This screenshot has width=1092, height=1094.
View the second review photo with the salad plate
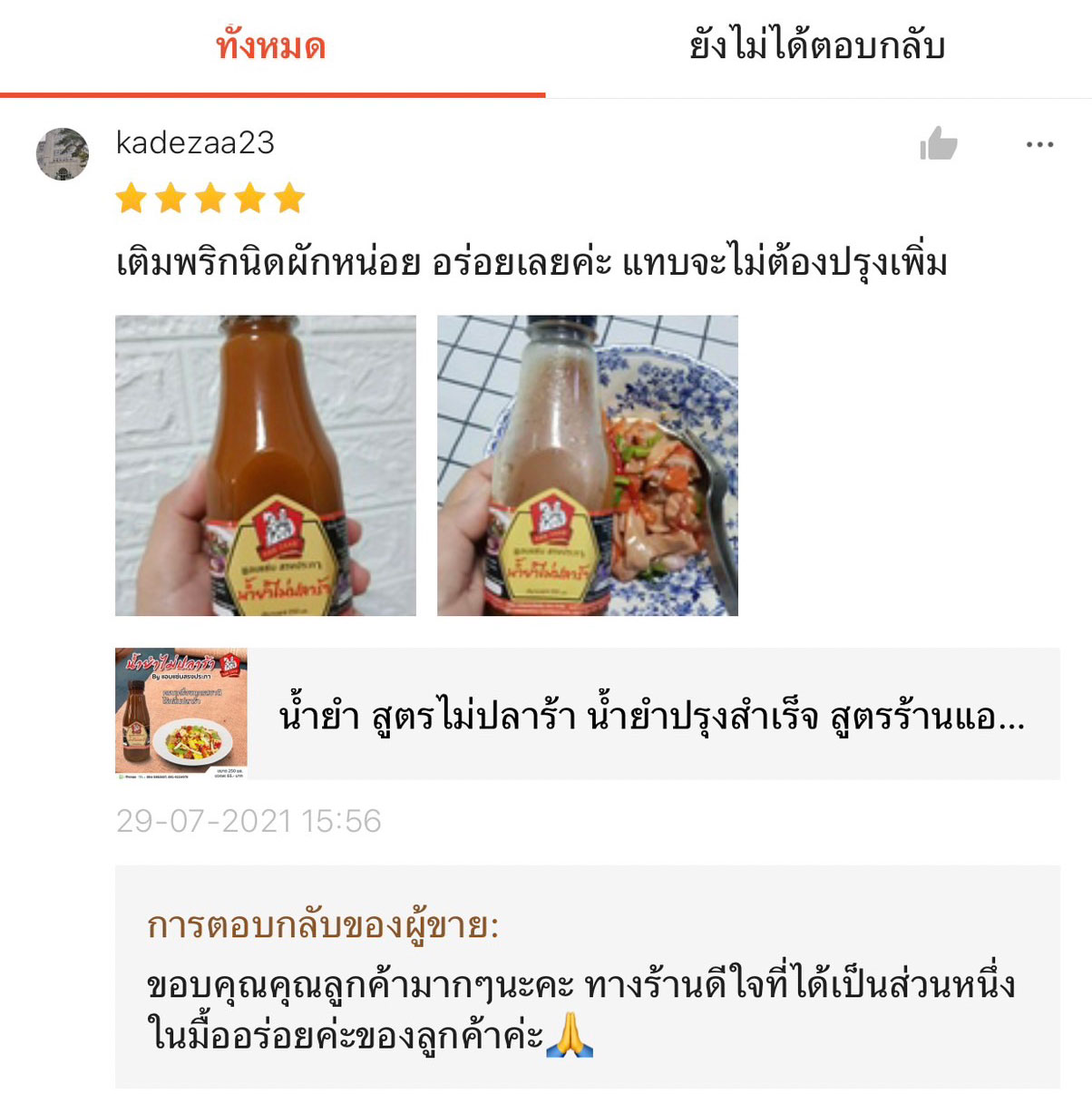(x=588, y=465)
